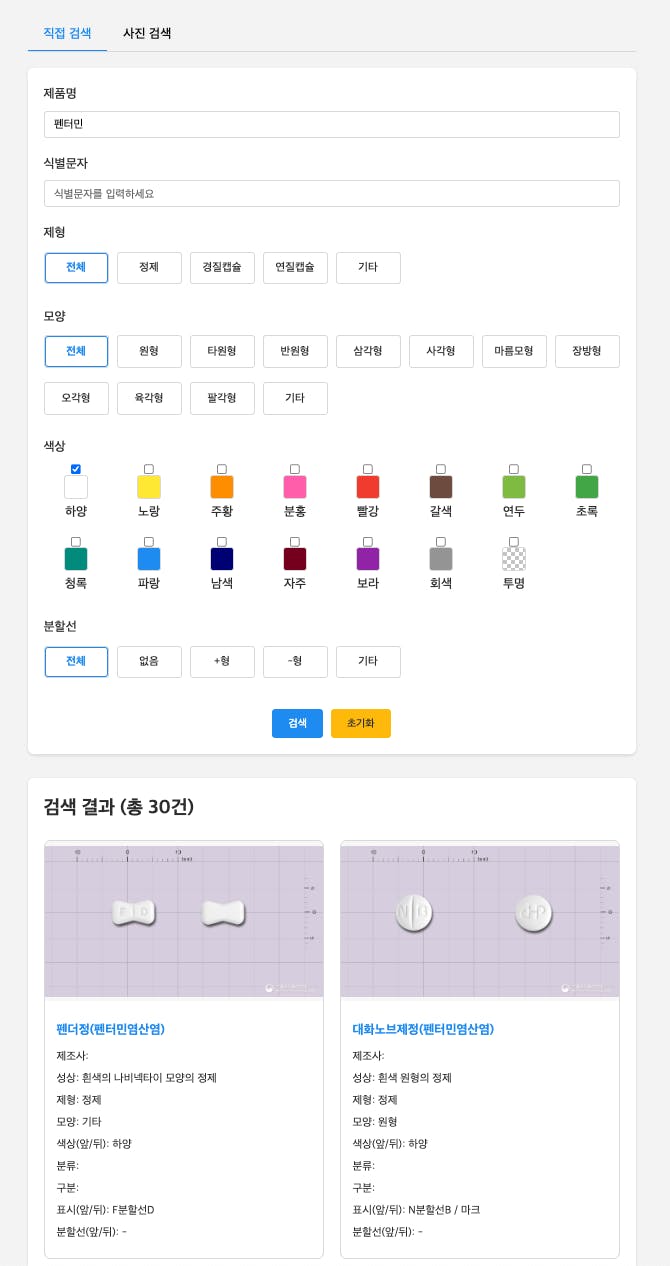Image resolution: width=670 pixels, height=1266 pixels.
Task: Switch to the 사진 검색 tab
Action: tap(147, 33)
